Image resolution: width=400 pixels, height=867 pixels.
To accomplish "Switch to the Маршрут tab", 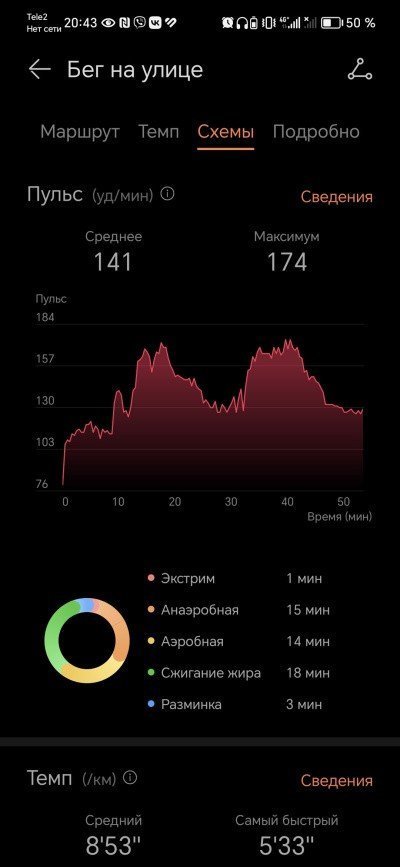I will tap(80, 132).
